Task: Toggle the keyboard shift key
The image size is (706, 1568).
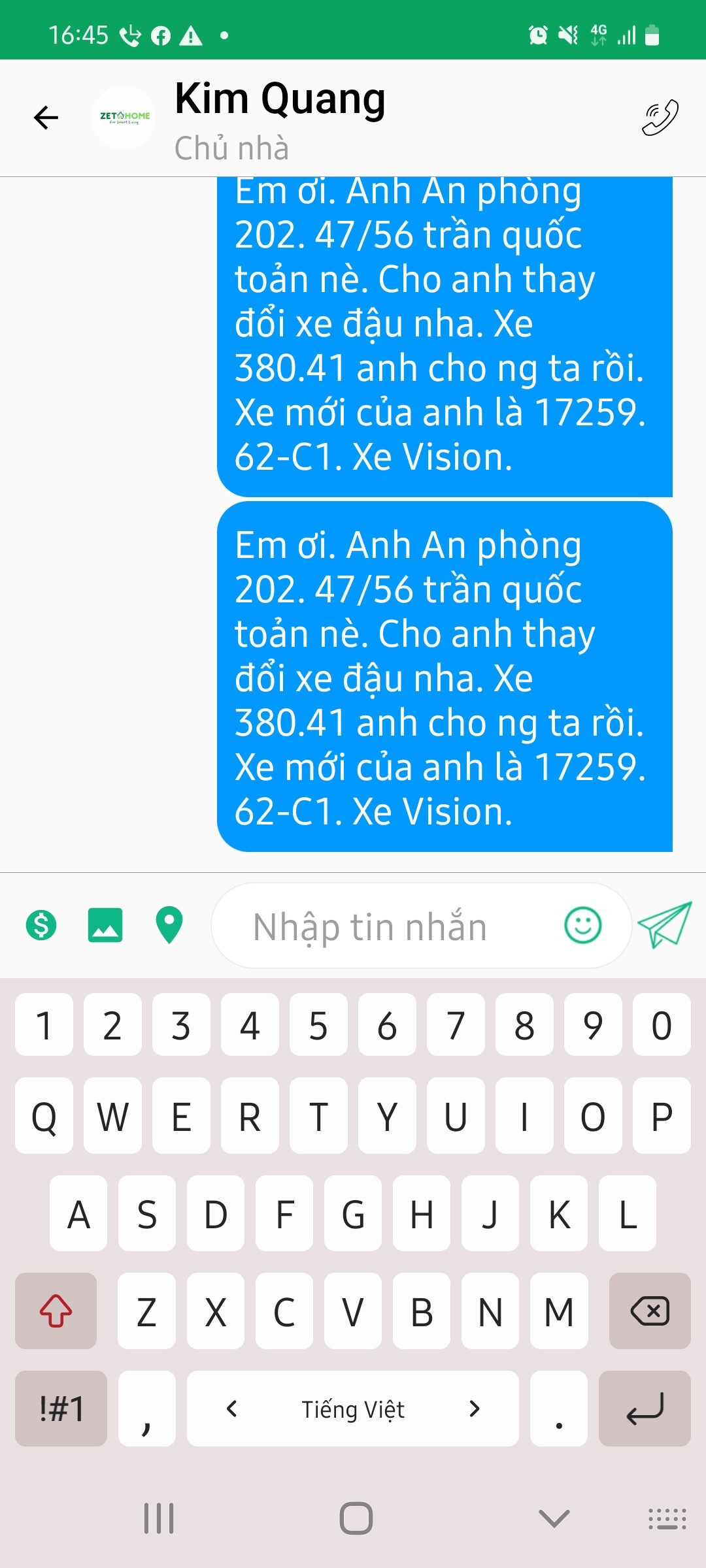Action: click(56, 1311)
